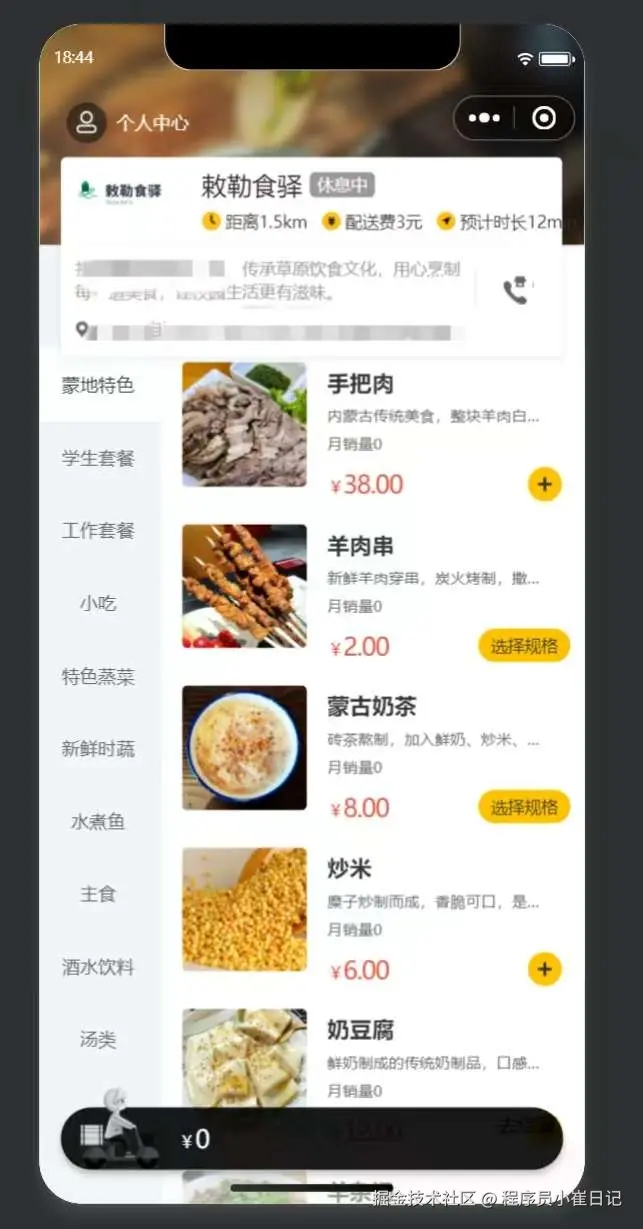The width and height of the screenshot is (643, 1229).
Task: Open the 酒水饮料 category
Action: click(x=98, y=967)
